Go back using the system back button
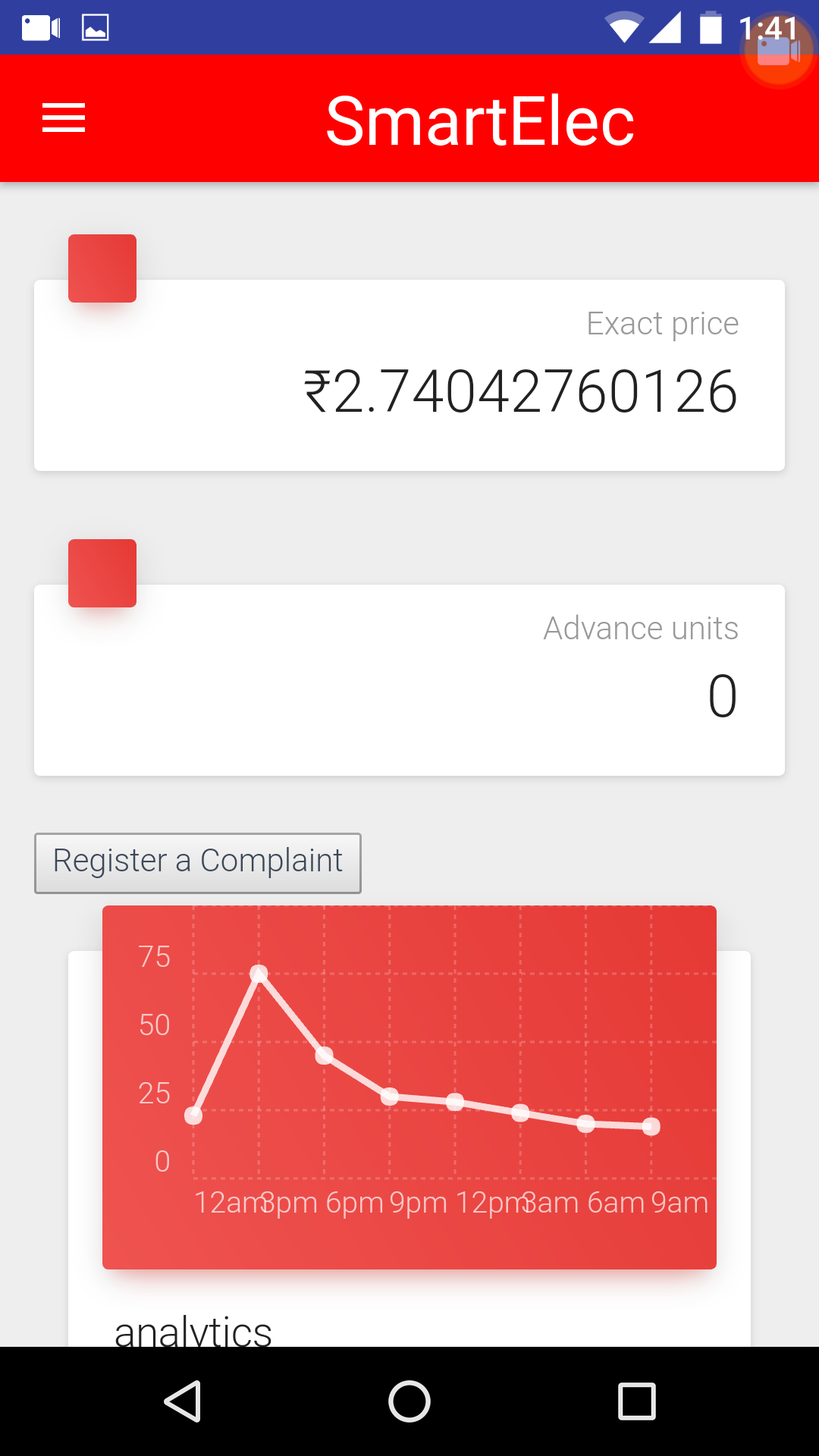Image resolution: width=819 pixels, height=1456 pixels. pyautogui.click(x=183, y=1401)
